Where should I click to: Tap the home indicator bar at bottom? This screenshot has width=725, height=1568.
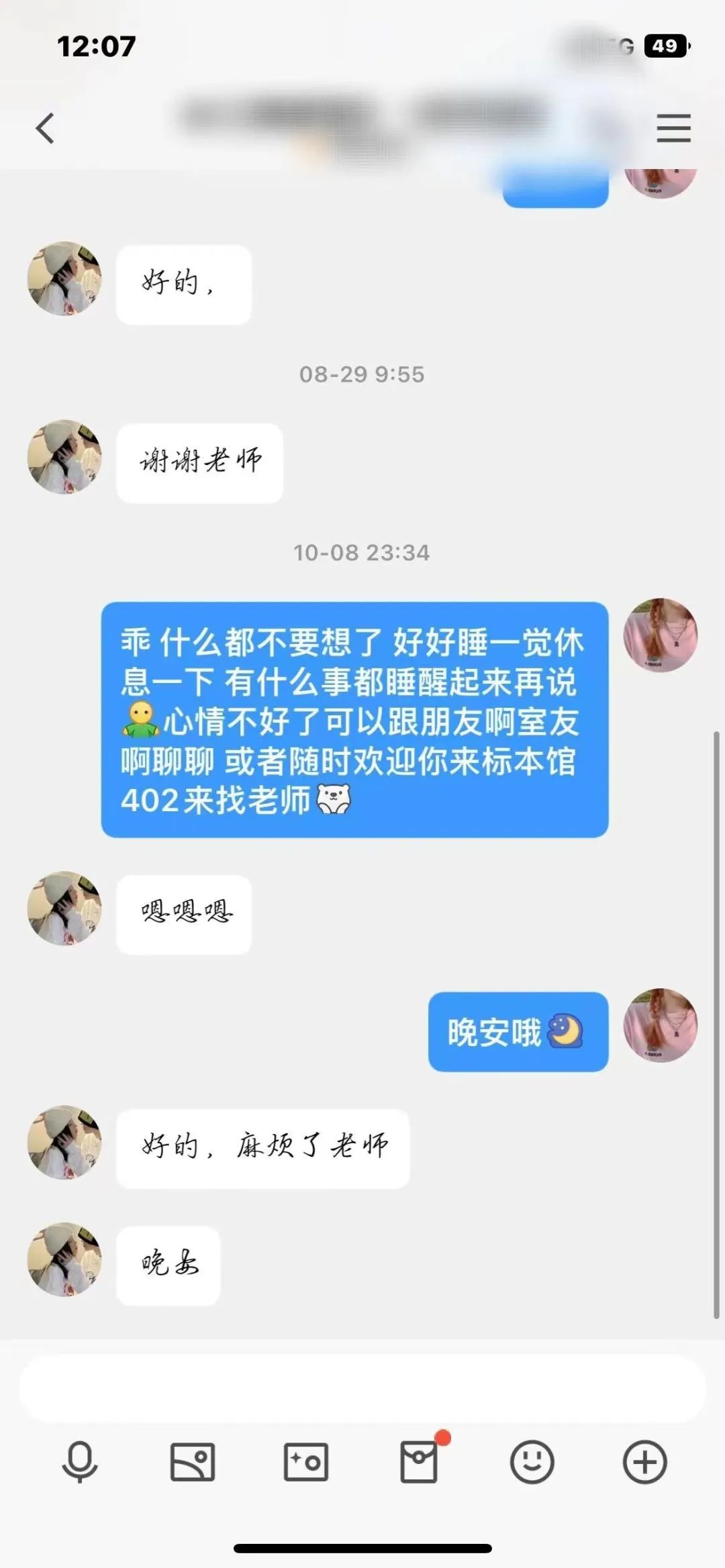coord(362,1547)
